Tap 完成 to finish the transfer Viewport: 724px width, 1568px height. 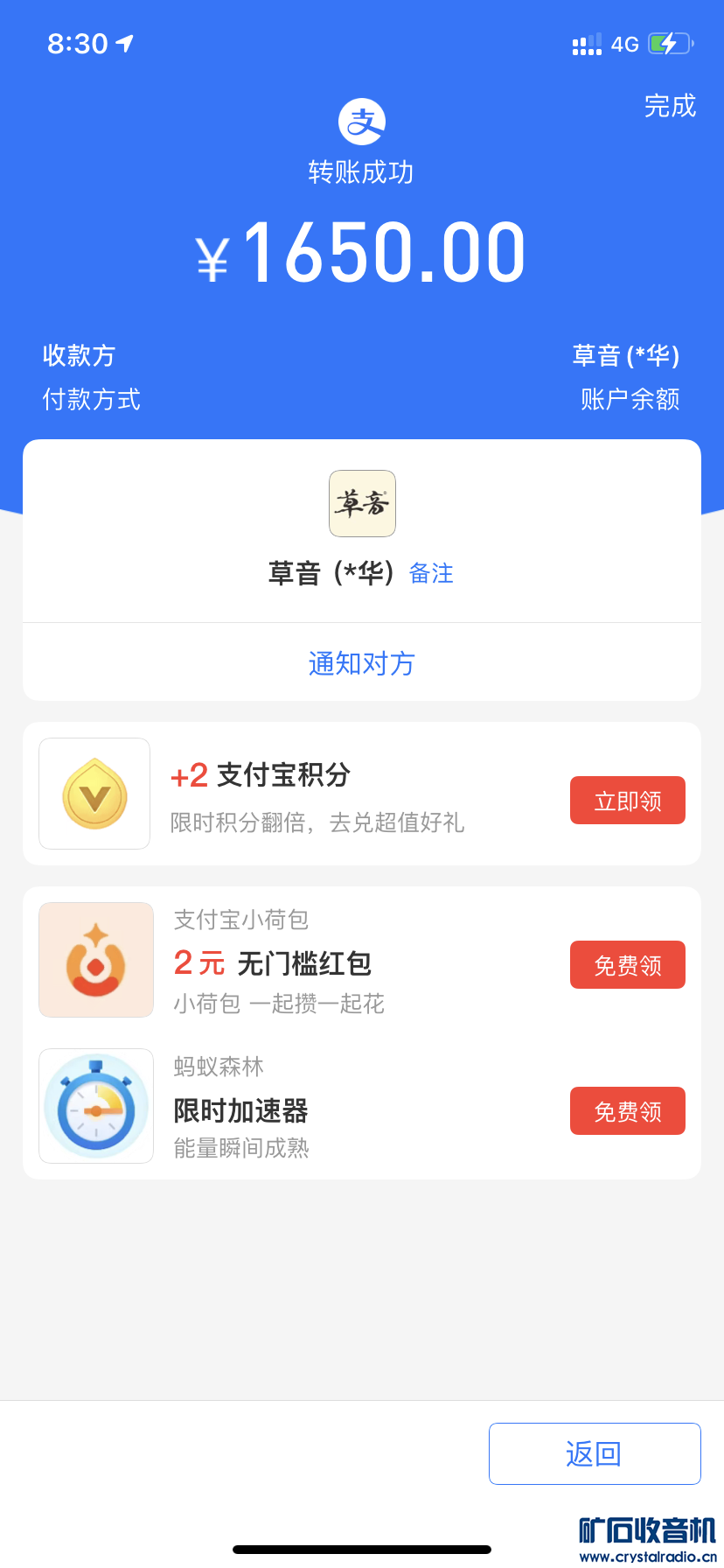click(x=670, y=106)
